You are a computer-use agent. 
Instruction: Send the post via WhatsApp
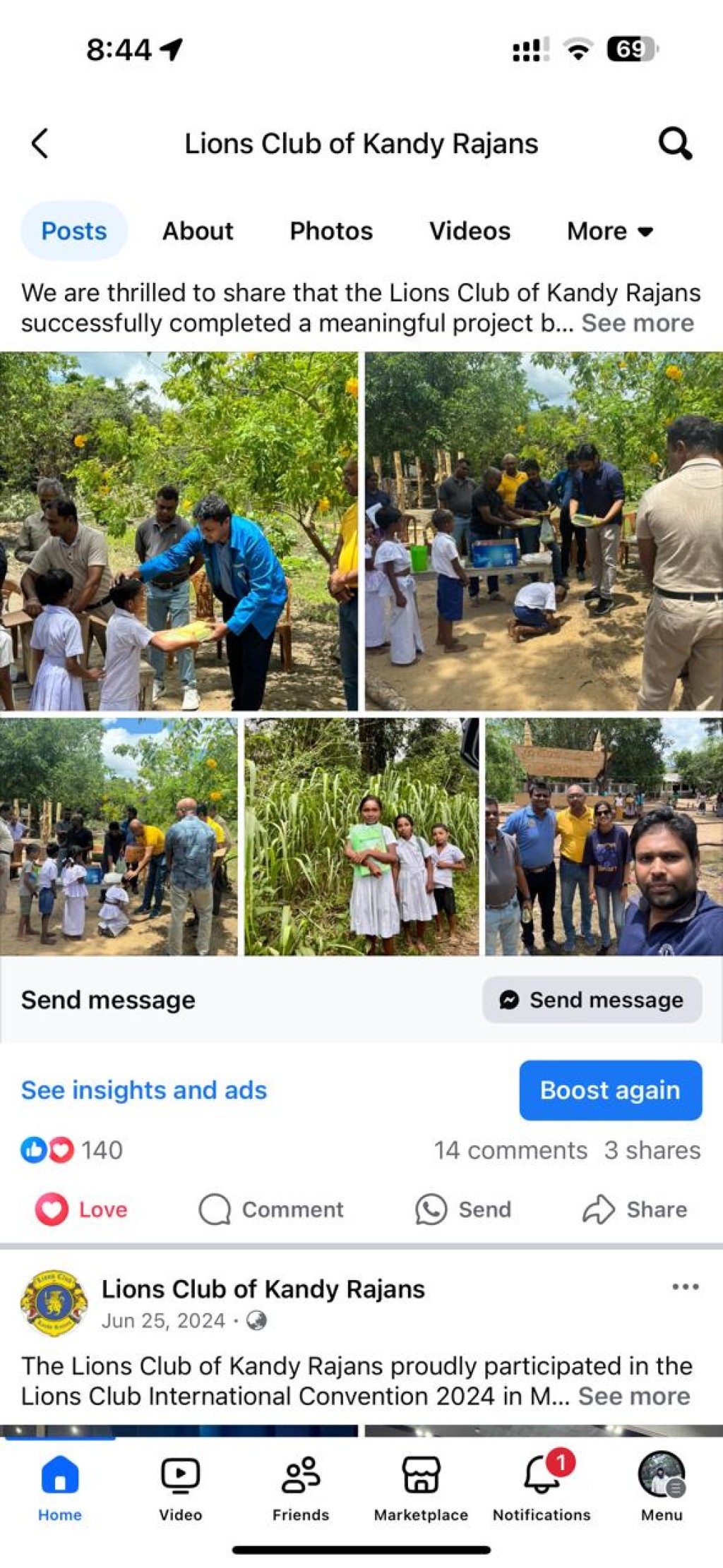click(x=463, y=1209)
